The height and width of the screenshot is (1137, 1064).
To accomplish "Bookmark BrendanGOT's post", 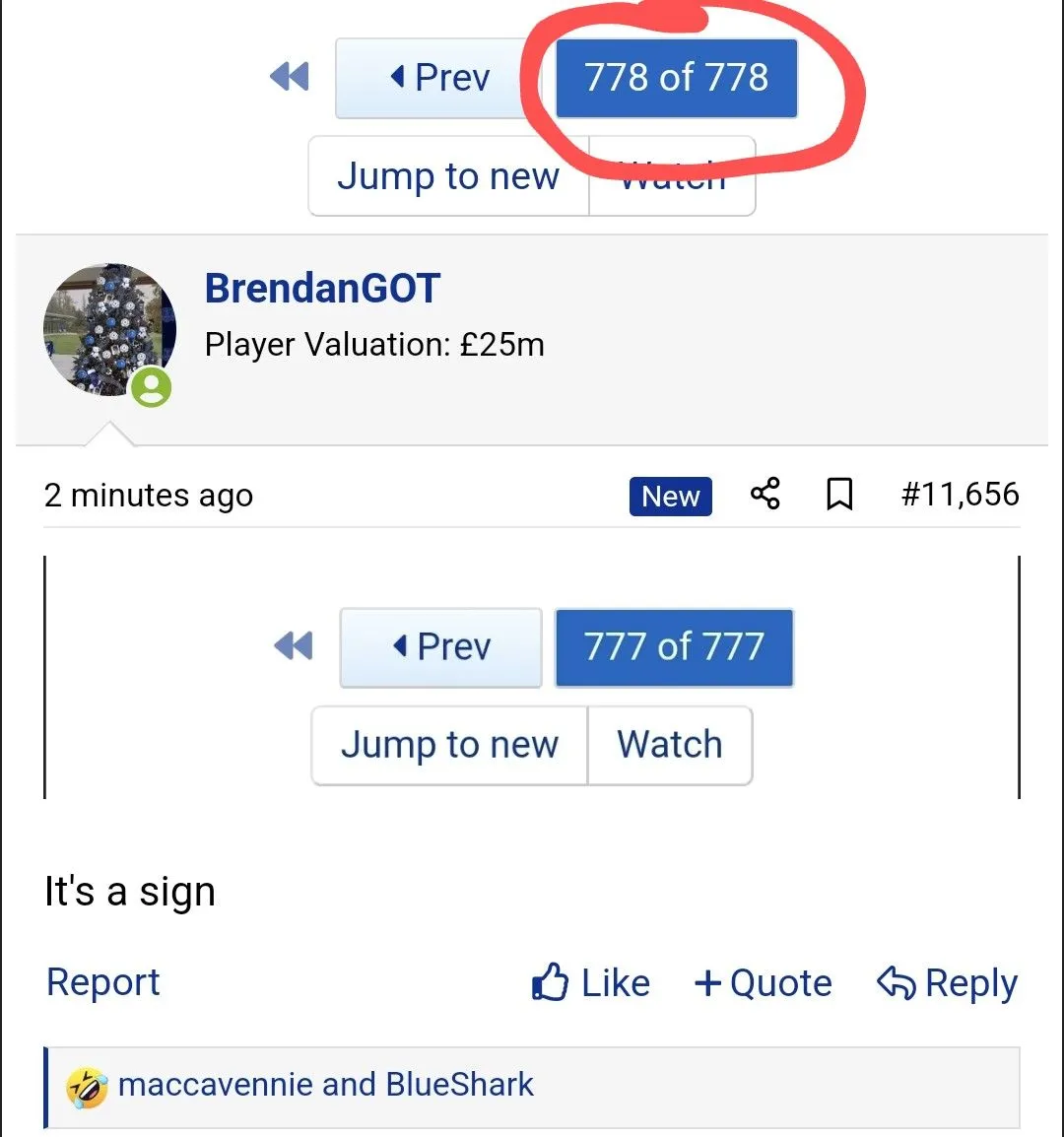I will (839, 494).
